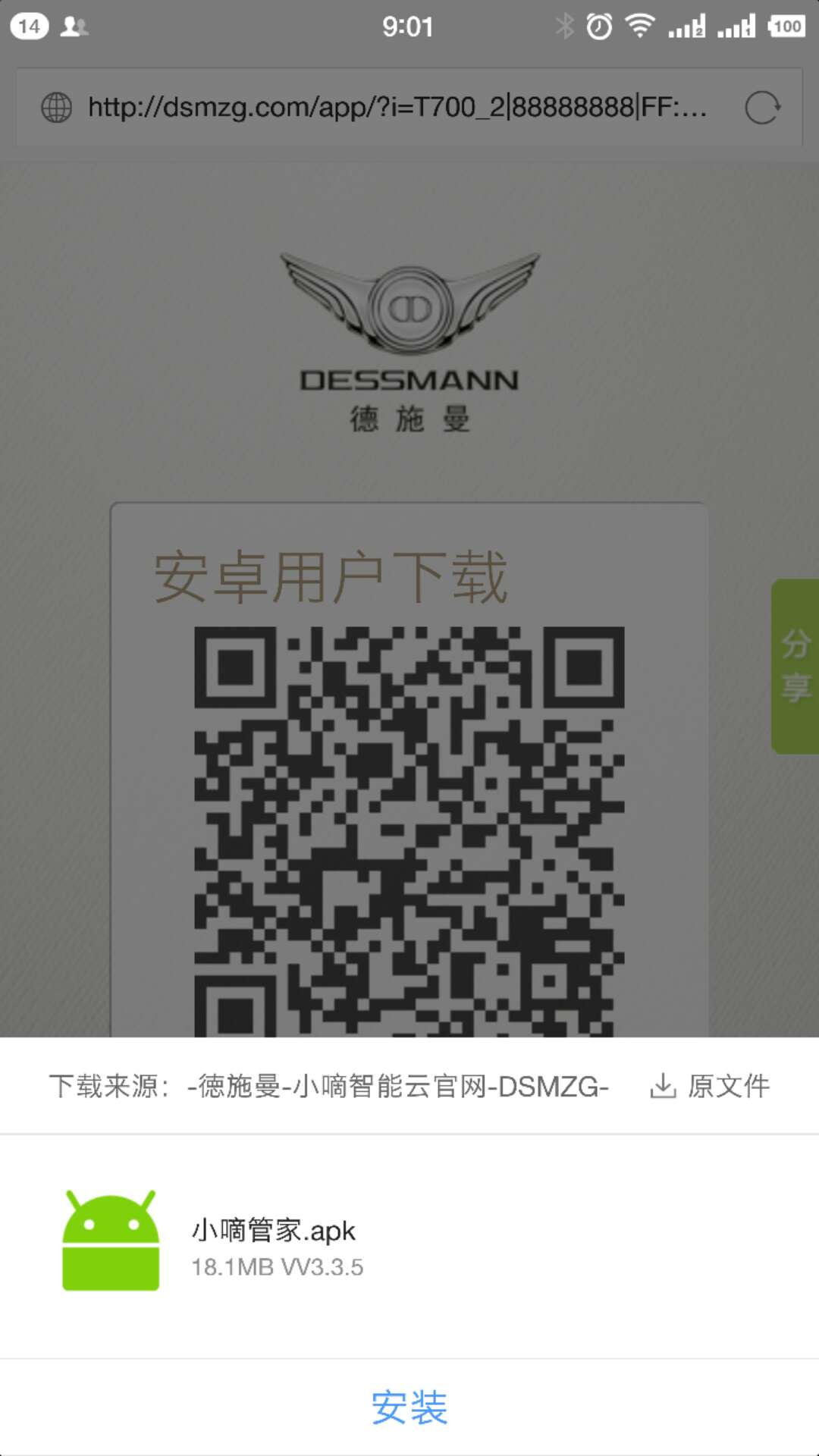This screenshot has height=1456, width=819.
Task: Tap the 安装 install button
Action: [x=409, y=1407]
